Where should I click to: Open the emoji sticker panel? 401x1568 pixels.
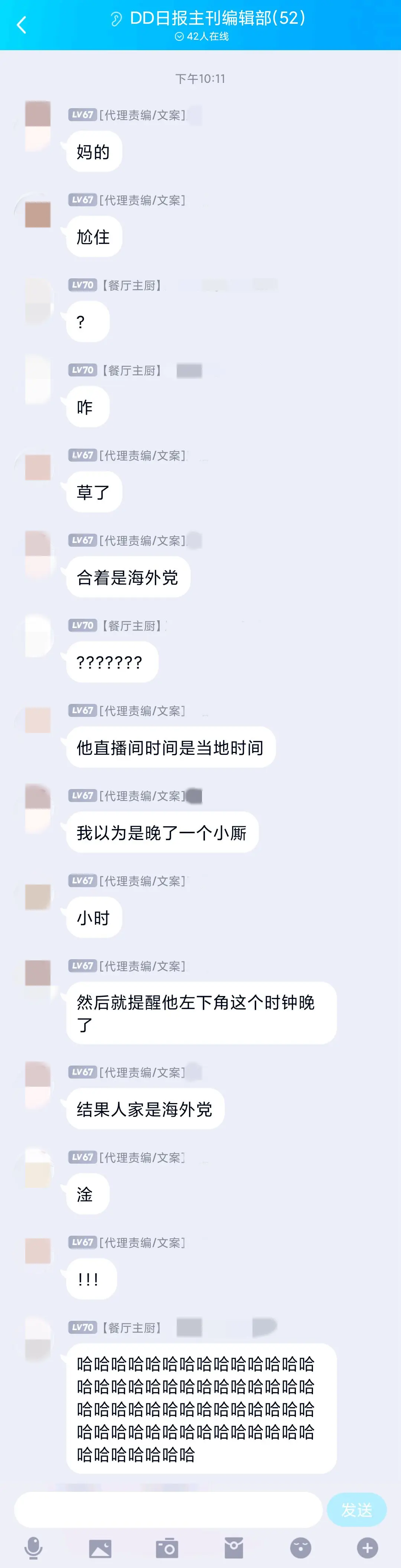[301, 1547]
